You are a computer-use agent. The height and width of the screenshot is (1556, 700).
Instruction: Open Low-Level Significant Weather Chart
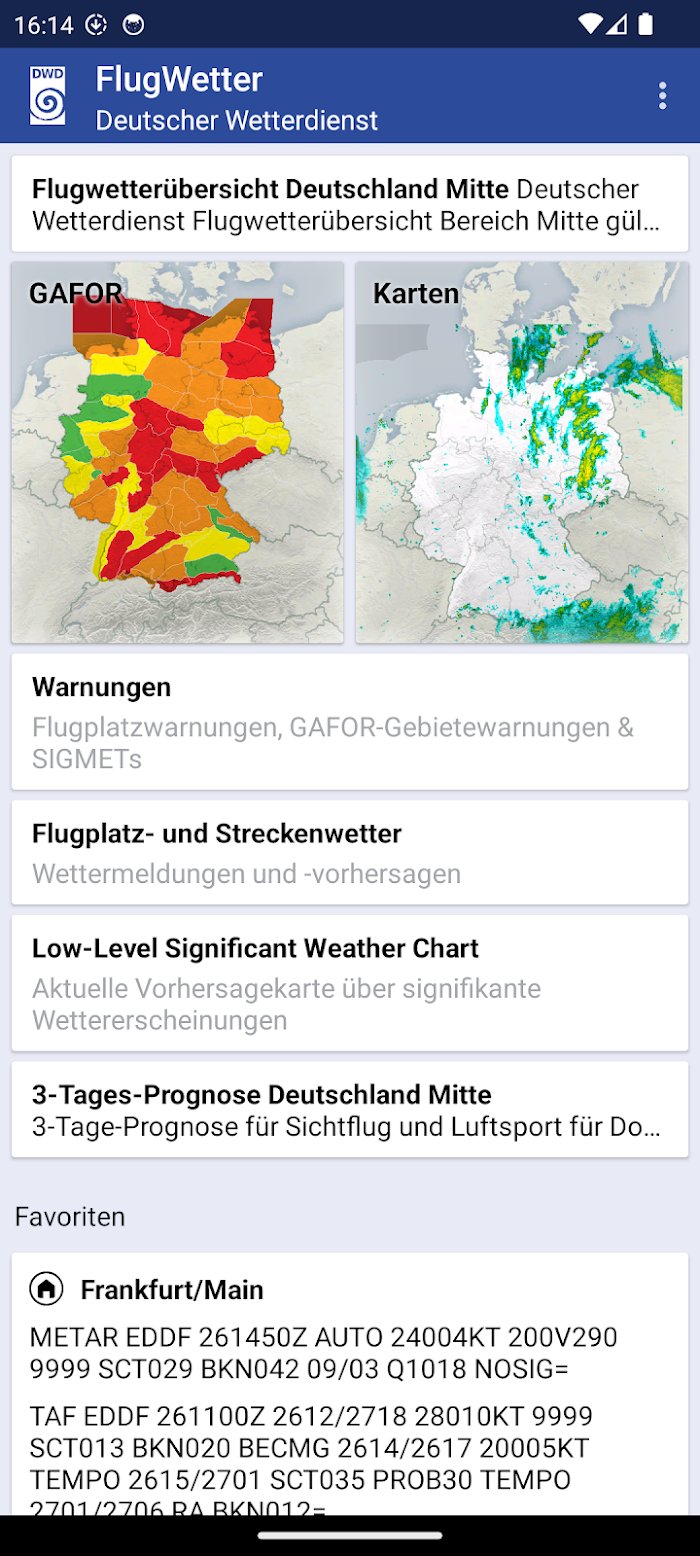(x=350, y=983)
